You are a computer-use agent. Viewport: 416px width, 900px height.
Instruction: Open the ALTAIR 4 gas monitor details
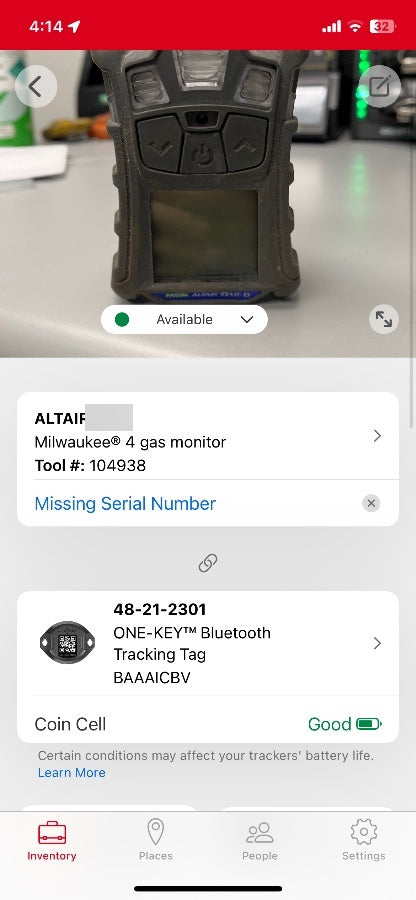point(208,436)
